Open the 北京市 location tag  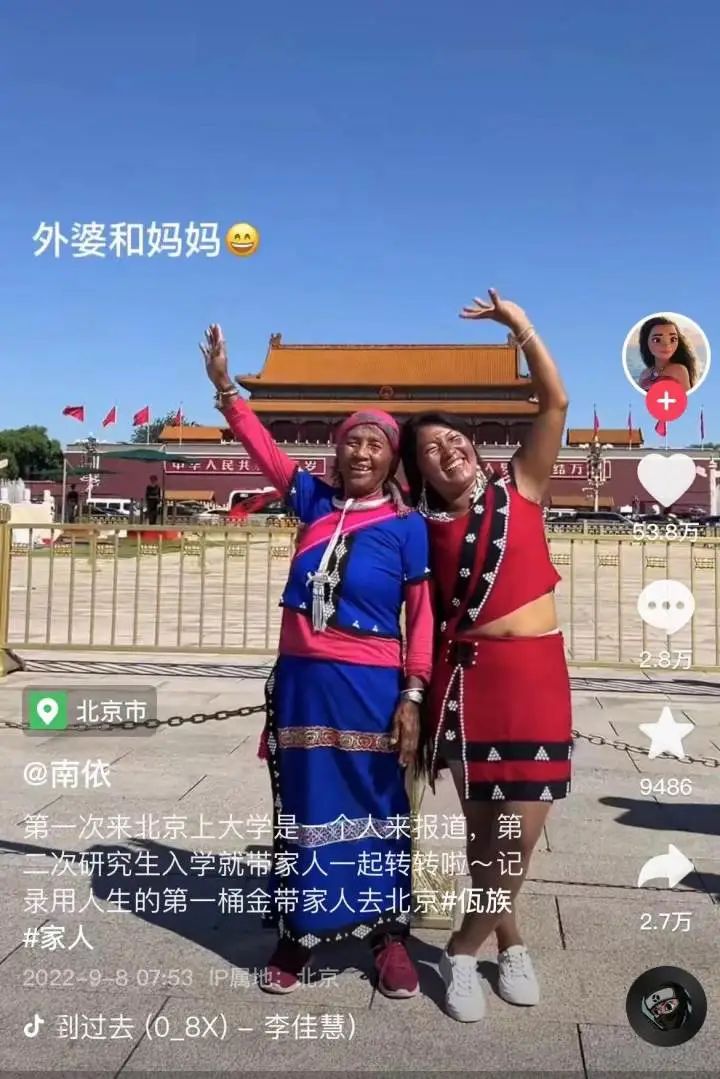click(90, 711)
